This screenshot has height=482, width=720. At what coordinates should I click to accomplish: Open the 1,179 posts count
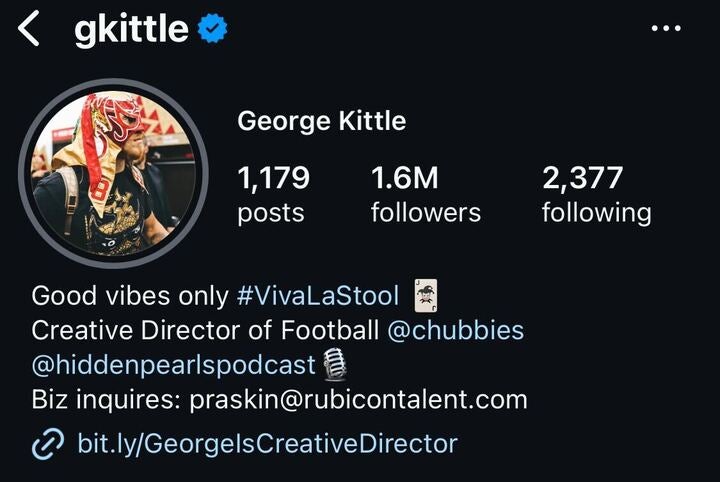(x=273, y=194)
